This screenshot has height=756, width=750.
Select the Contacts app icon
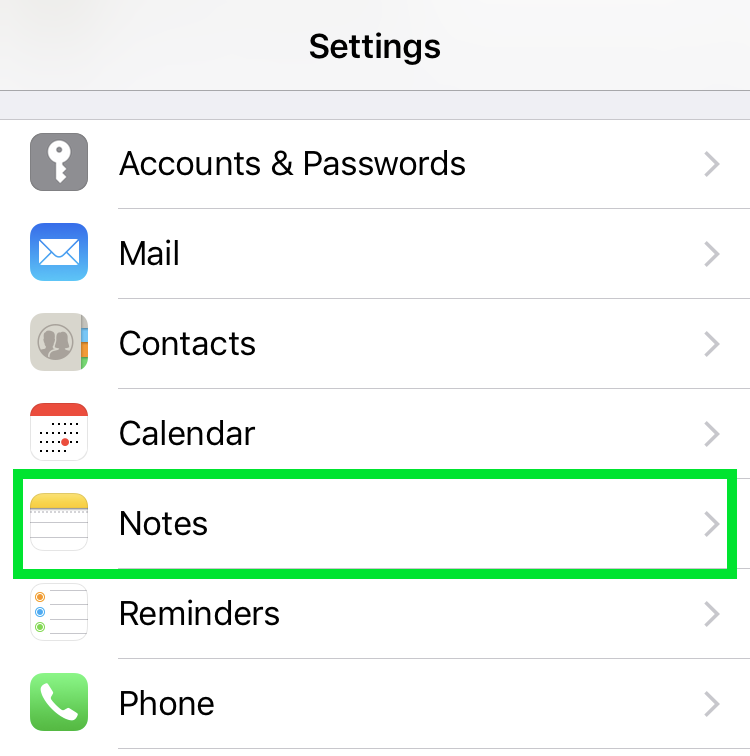coord(59,342)
